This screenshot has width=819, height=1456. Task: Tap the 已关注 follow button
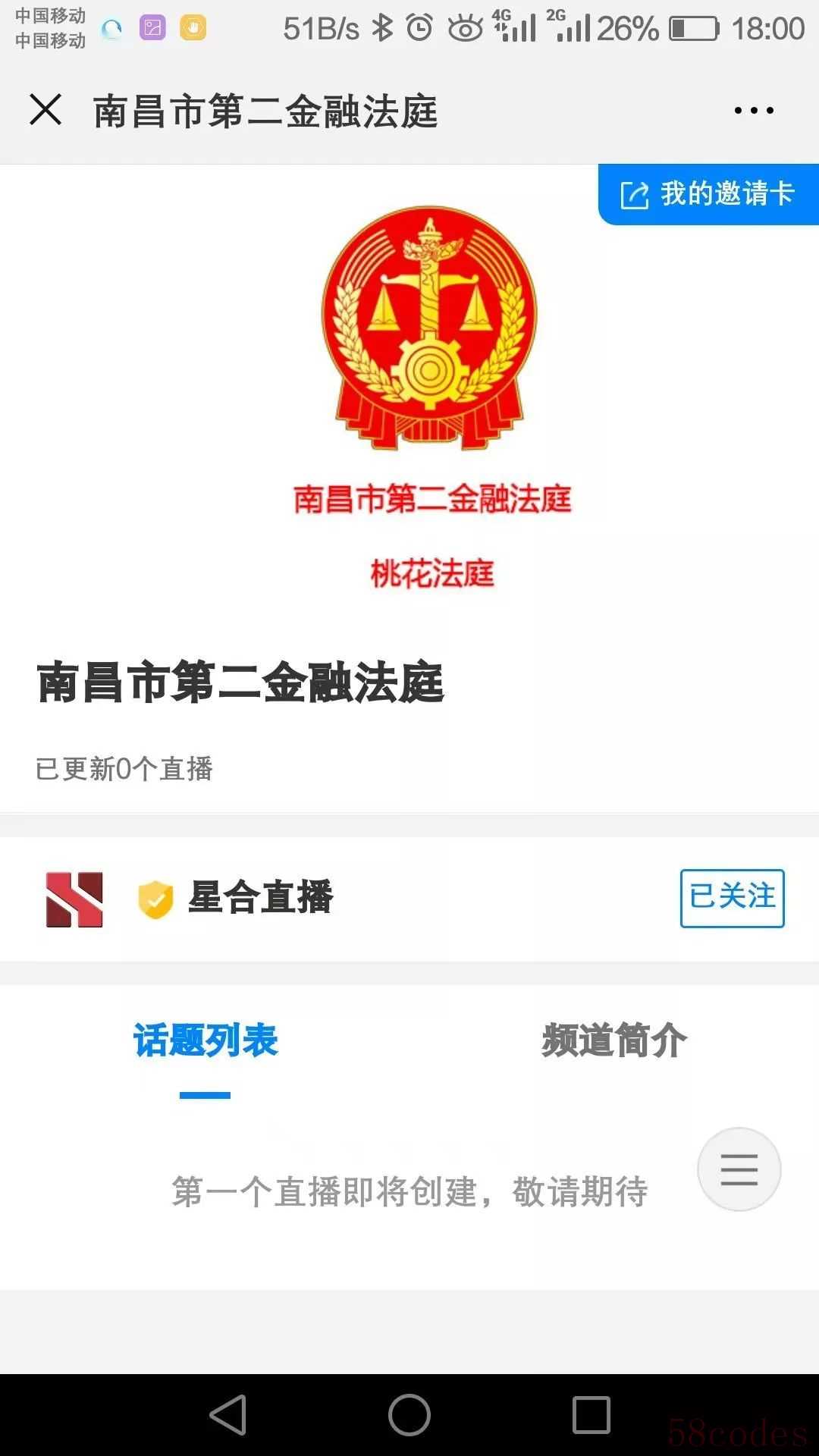tap(732, 898)
